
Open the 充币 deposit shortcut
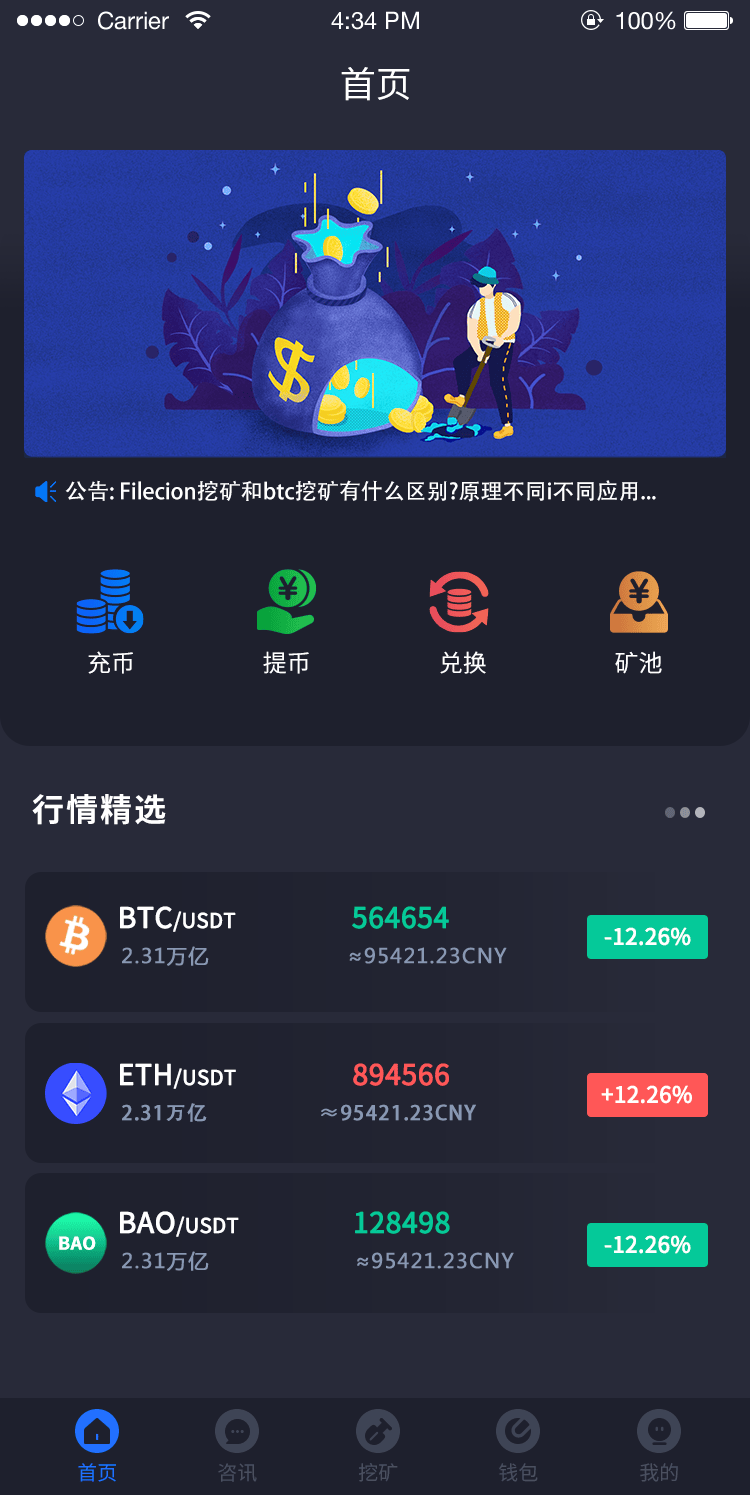click(110, 620)
